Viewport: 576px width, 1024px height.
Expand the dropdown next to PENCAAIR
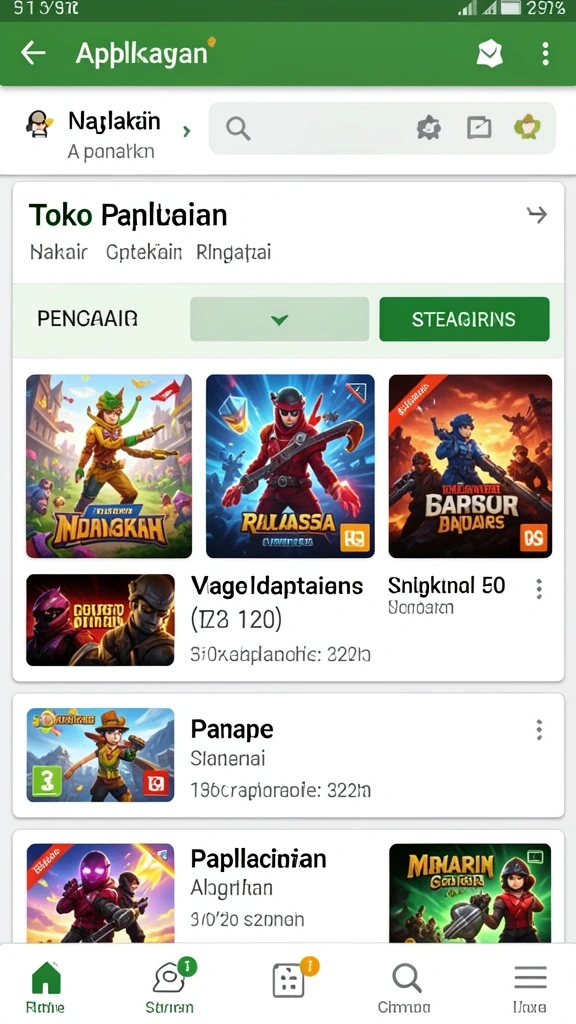pyautogui.click(x=280, y=319)
